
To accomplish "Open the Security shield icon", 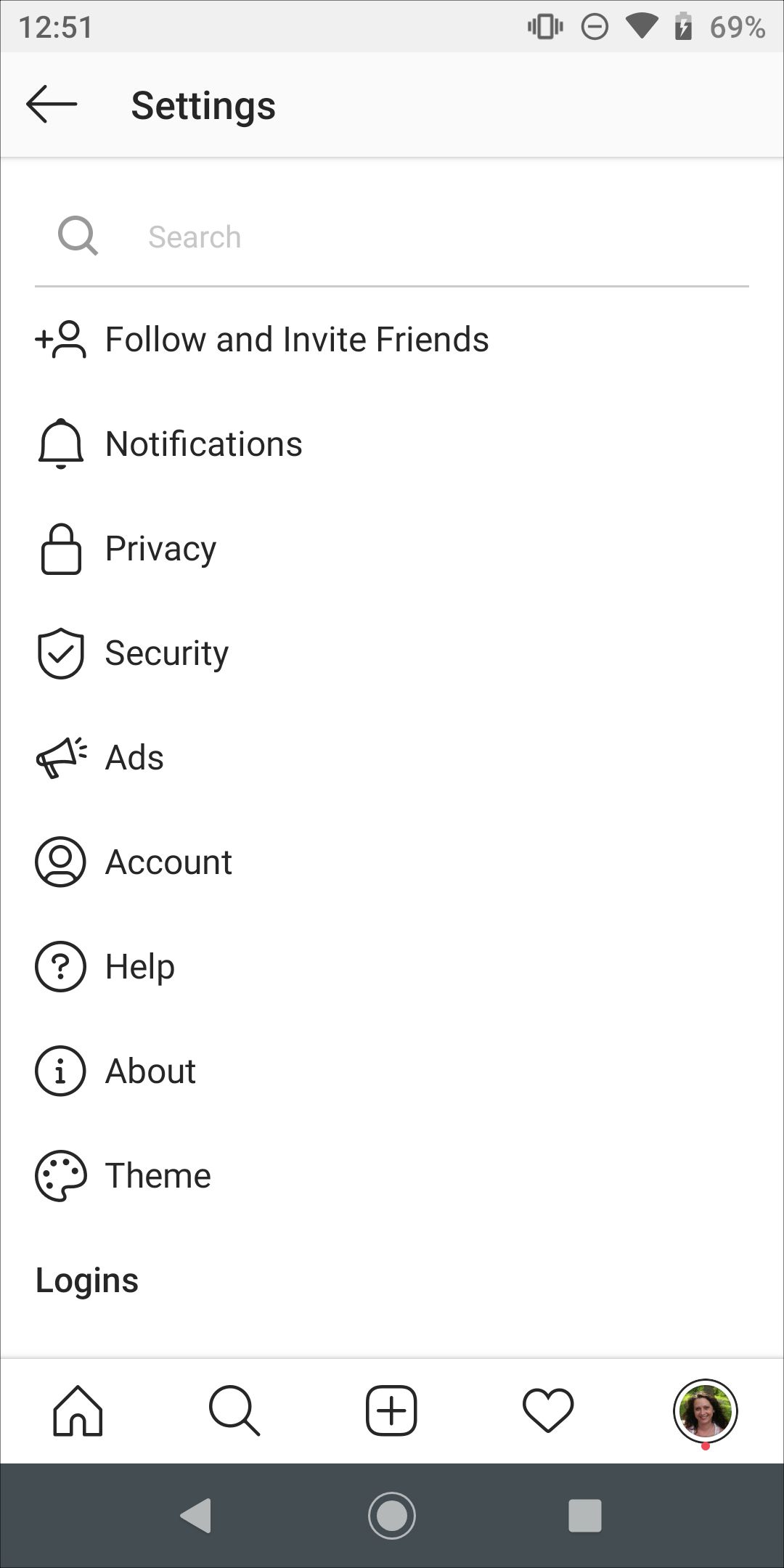I will (60, 653).
